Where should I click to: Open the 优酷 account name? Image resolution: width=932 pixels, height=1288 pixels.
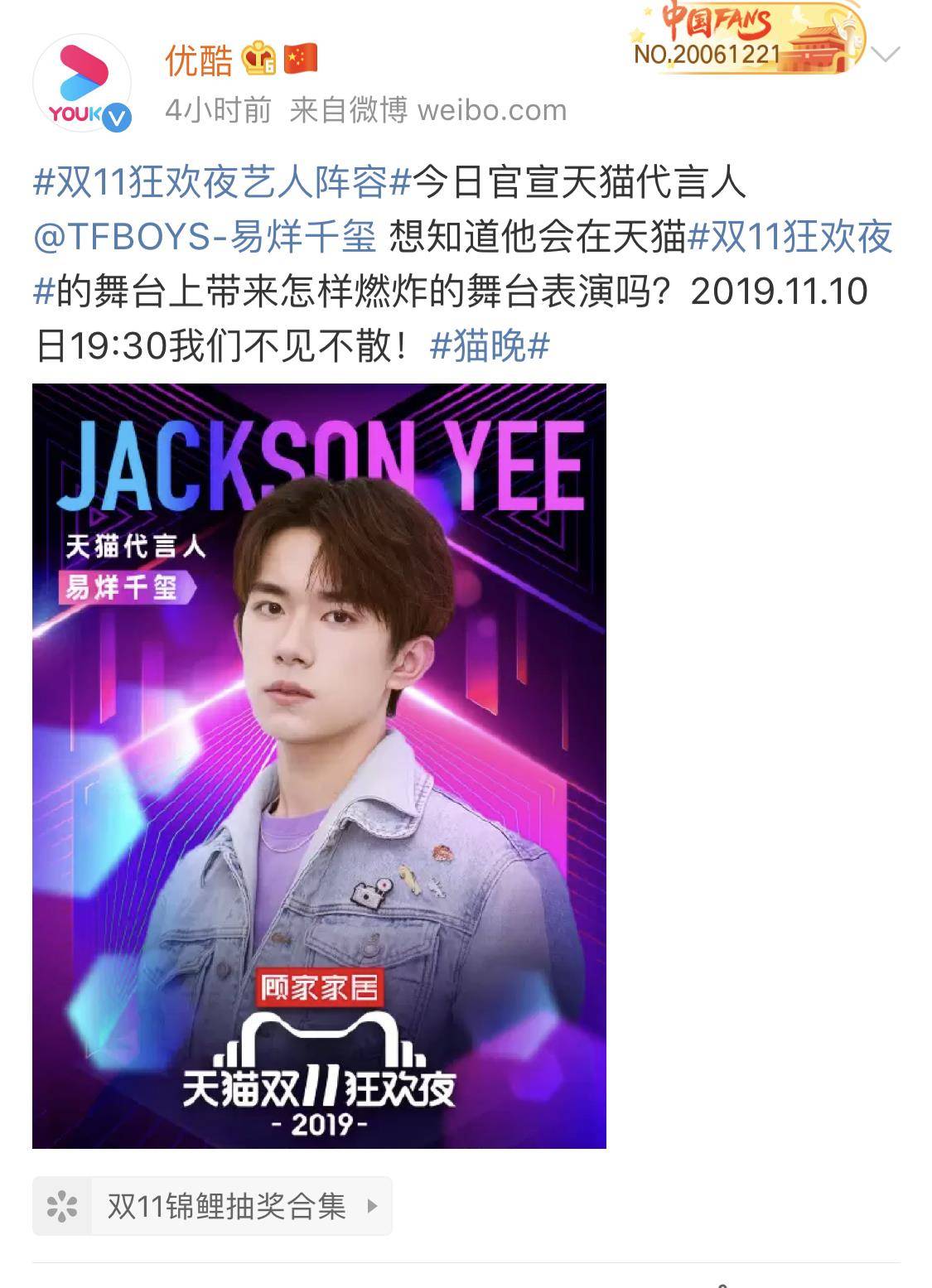[x=199, y=60]
